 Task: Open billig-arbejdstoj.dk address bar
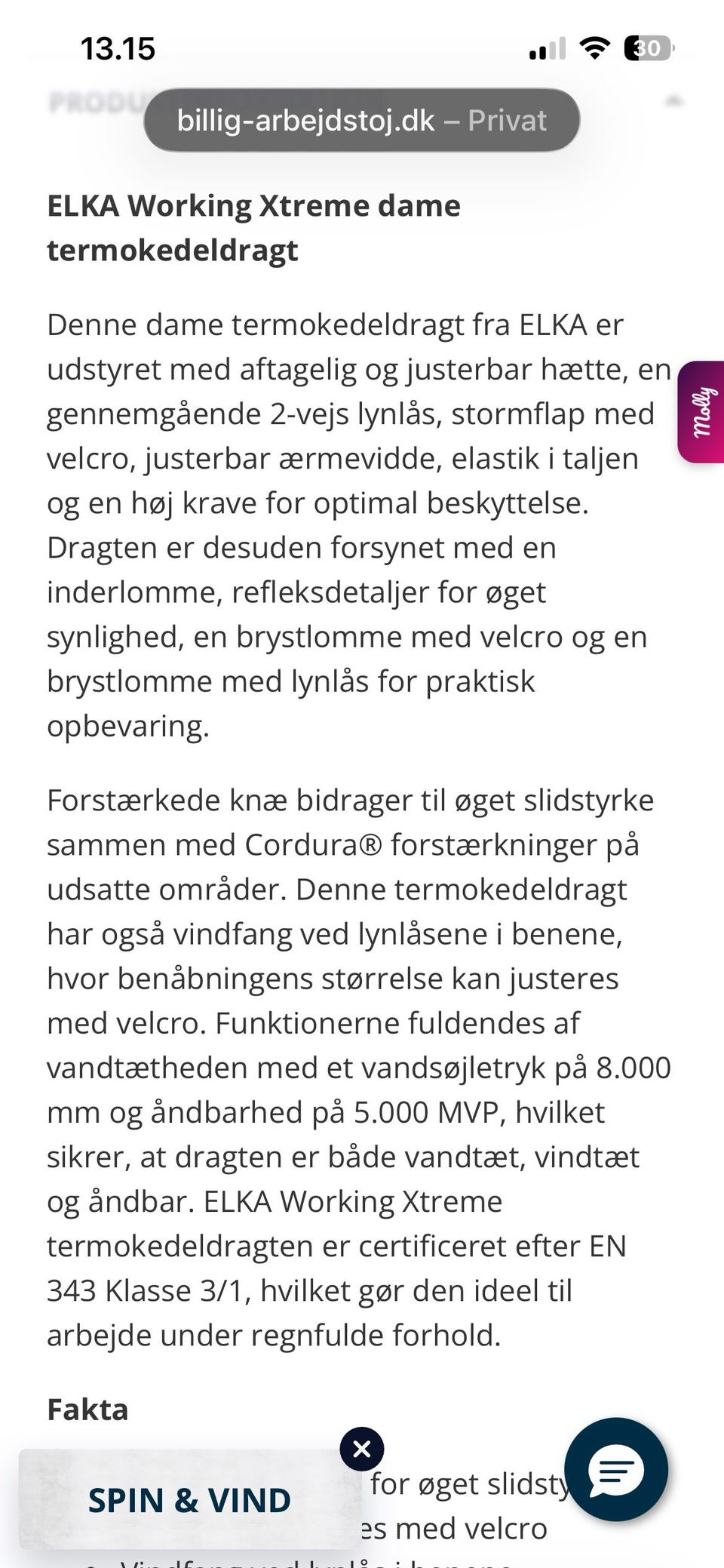pos(305,119)
